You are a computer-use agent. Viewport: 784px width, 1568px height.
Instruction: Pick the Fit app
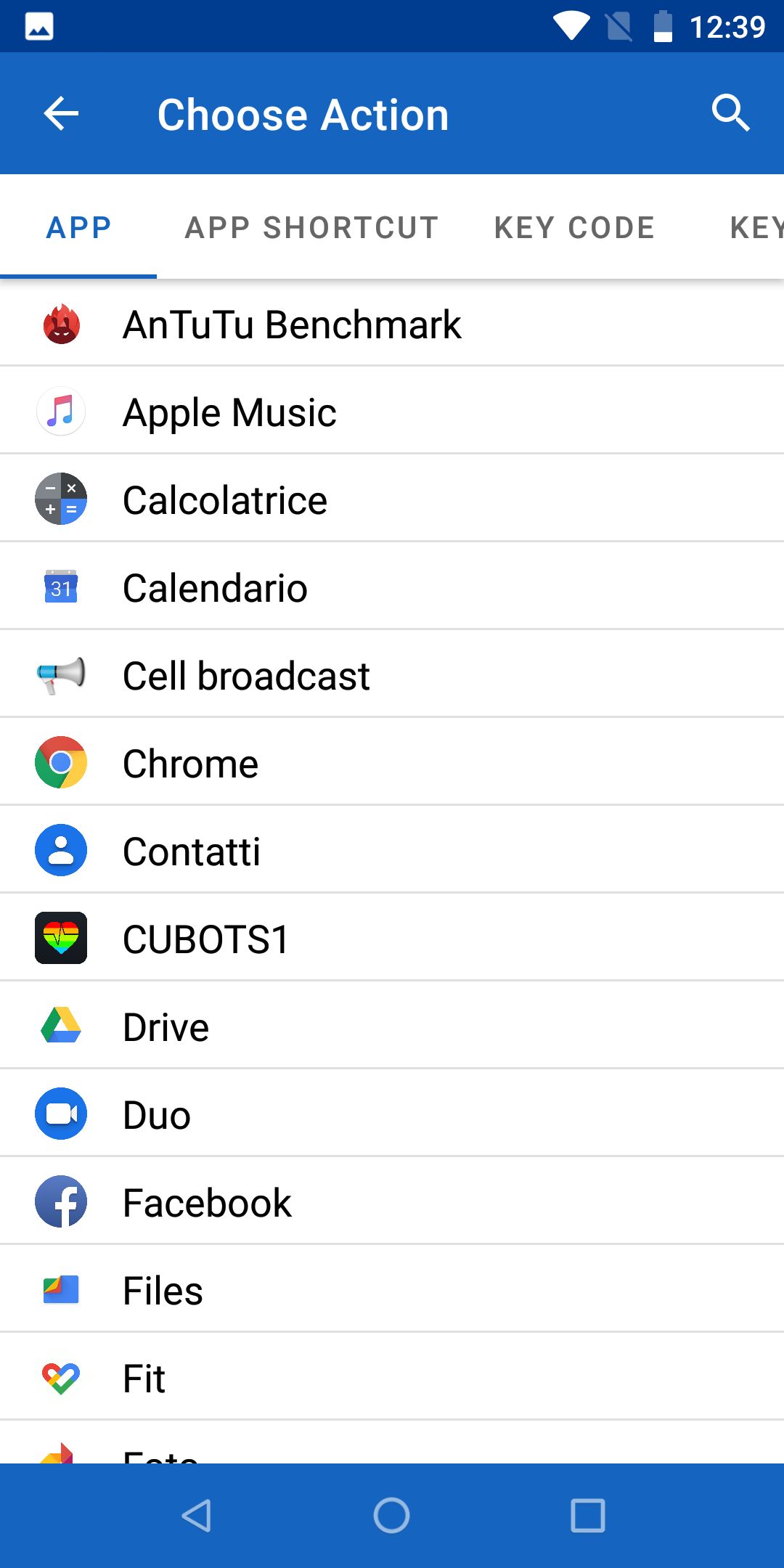tap(392, 1378)
